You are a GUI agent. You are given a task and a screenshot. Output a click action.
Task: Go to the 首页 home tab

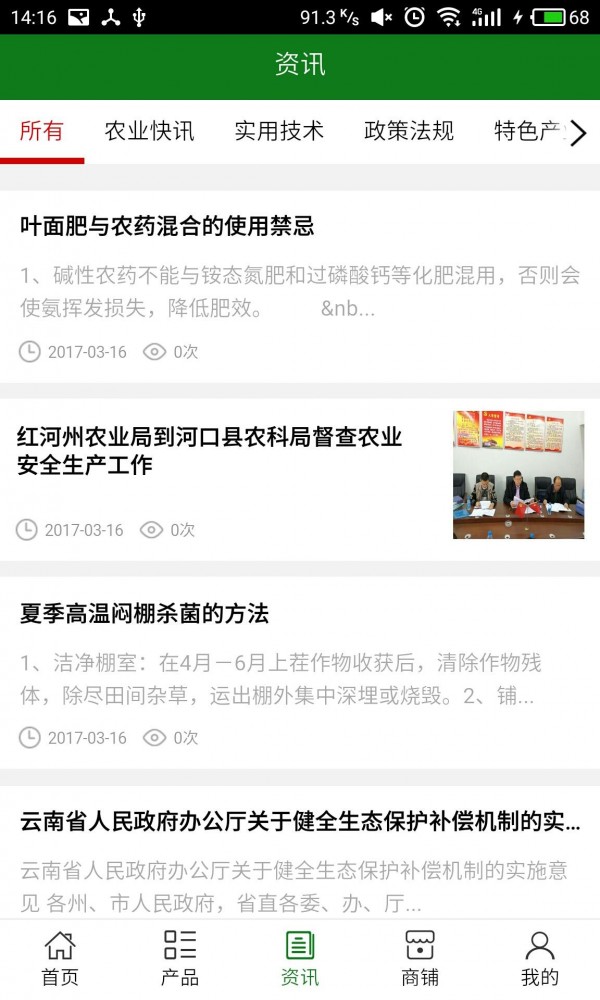60,958
